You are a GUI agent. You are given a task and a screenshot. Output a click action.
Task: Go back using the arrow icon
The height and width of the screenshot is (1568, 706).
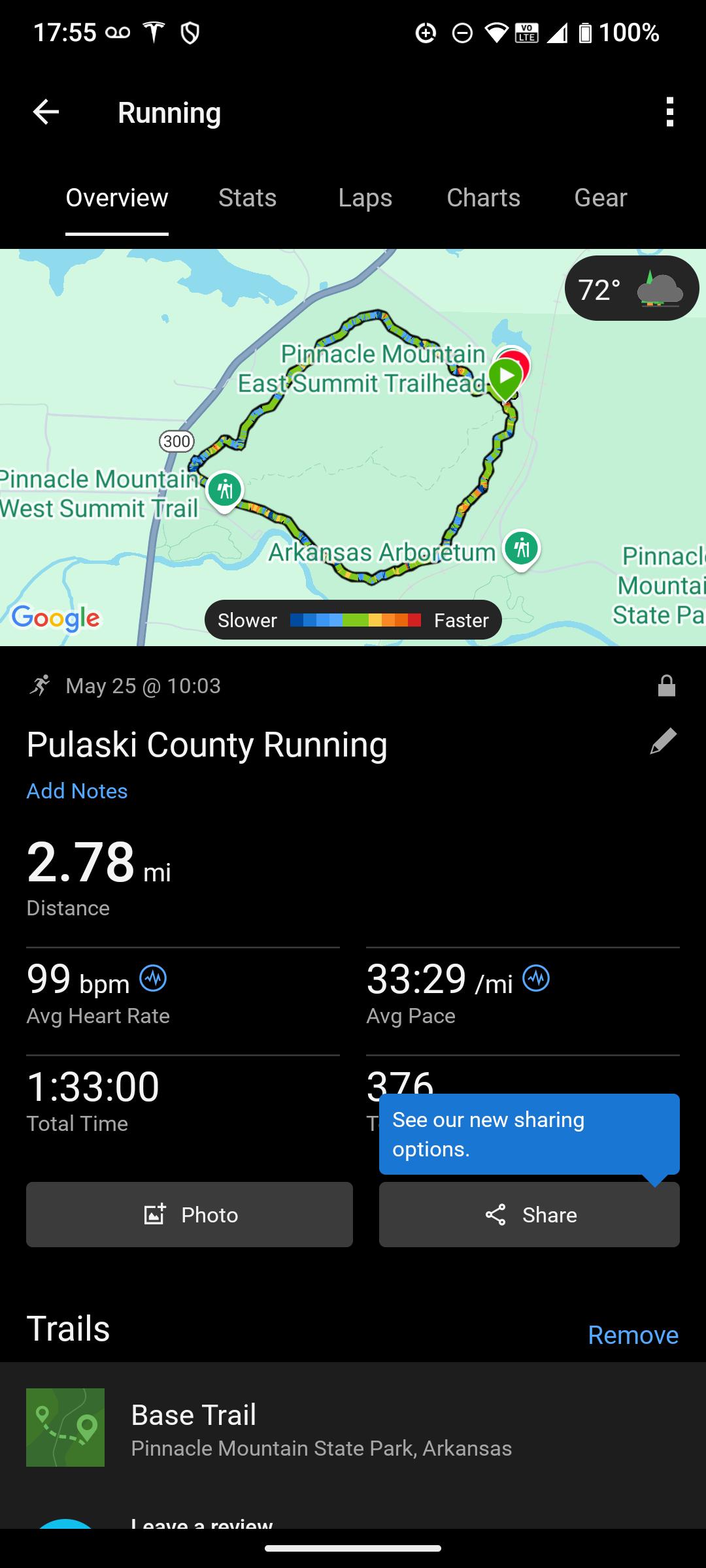click(x=46, y=112)
